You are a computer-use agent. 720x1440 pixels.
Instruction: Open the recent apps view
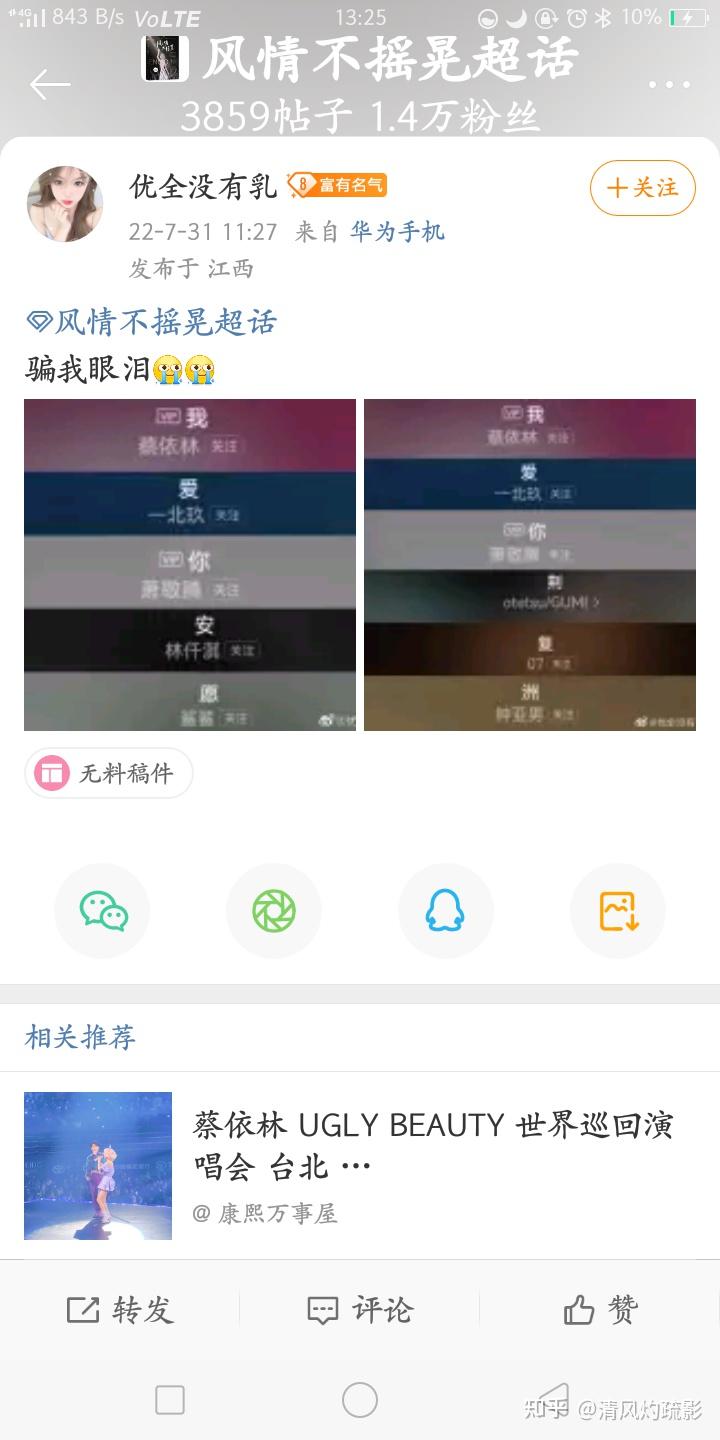[x=170, y=1400]
